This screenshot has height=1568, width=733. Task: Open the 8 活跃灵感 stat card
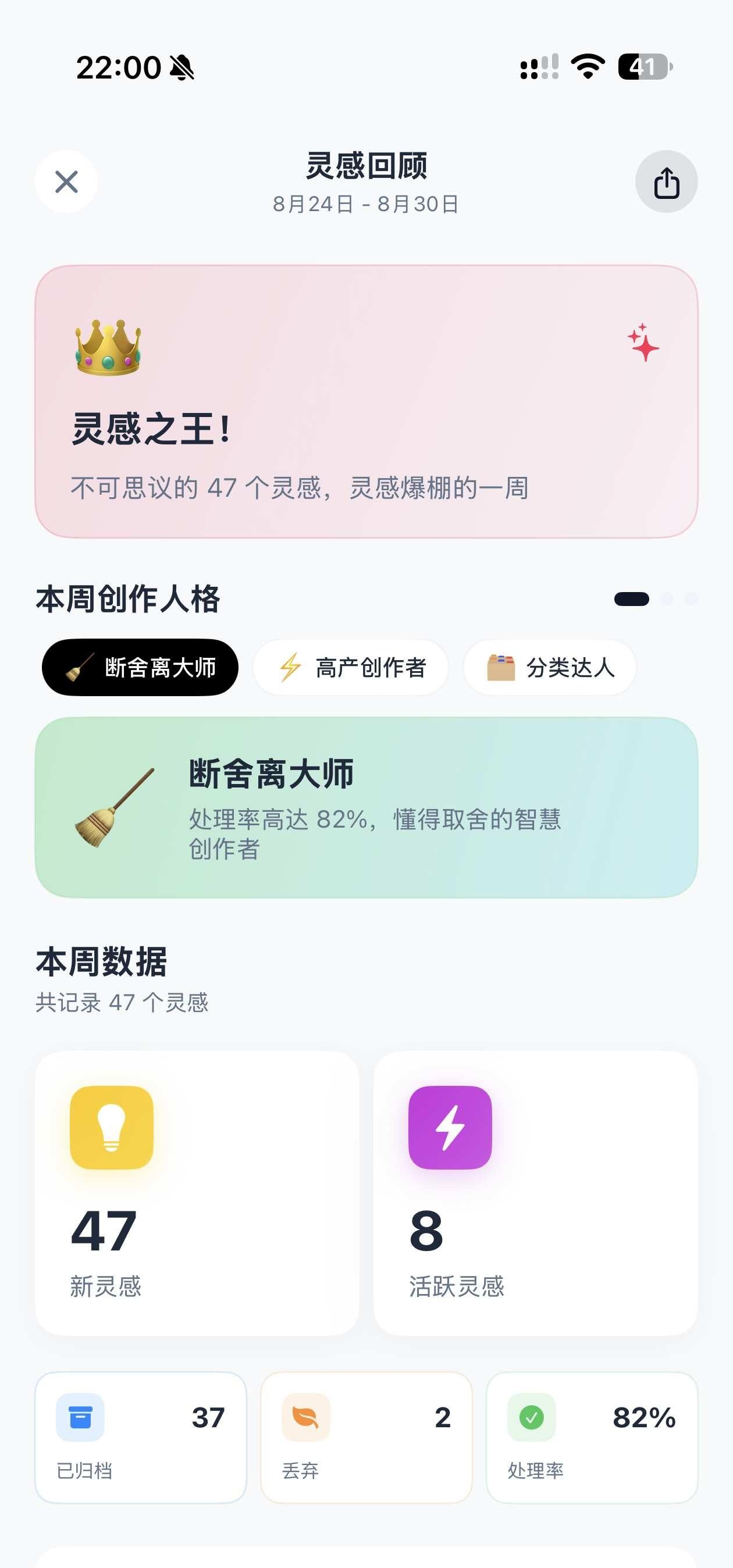tap(535, 1193)
